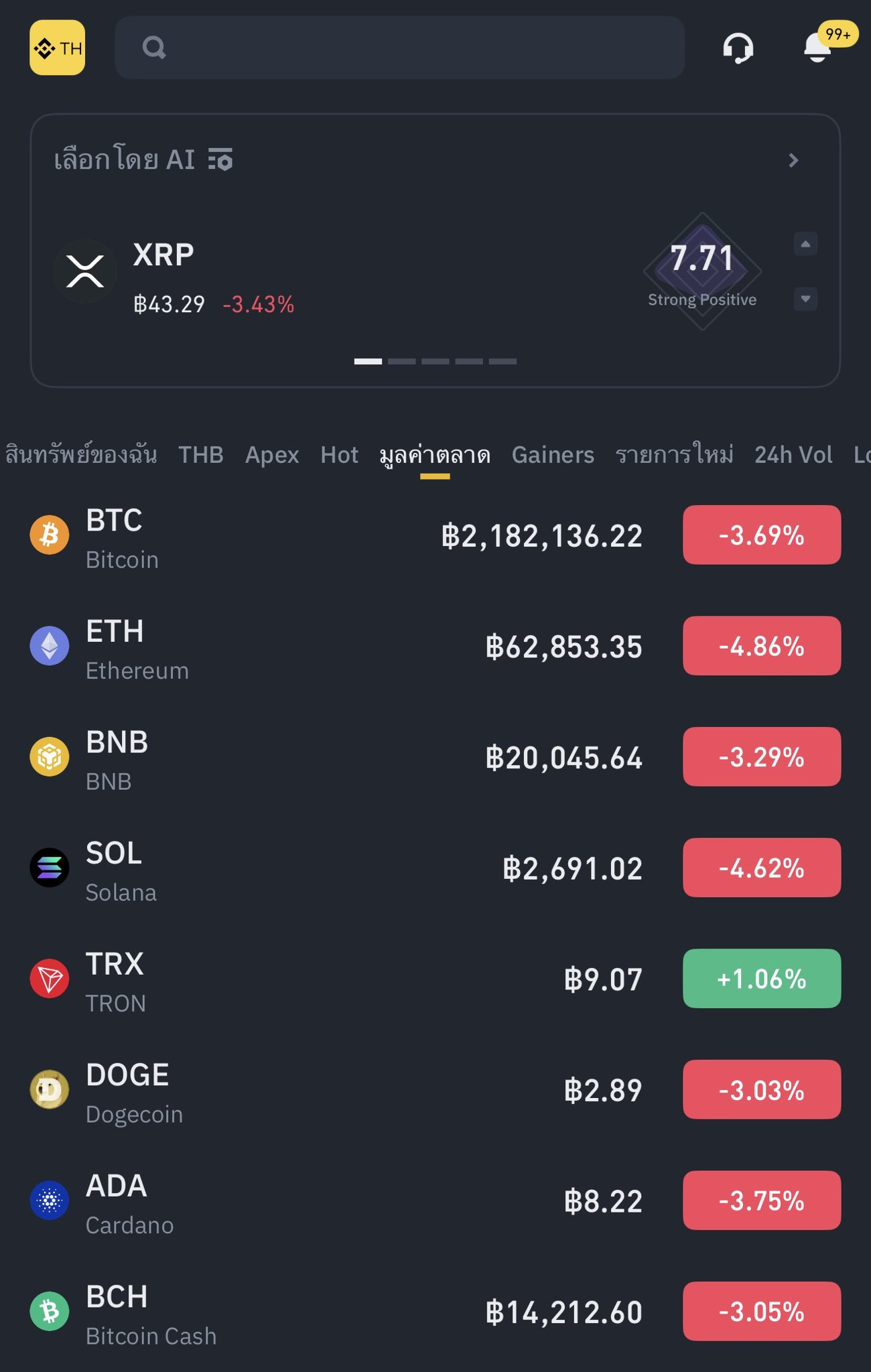Show previous AI pick with up arrow

coord(805,244)
